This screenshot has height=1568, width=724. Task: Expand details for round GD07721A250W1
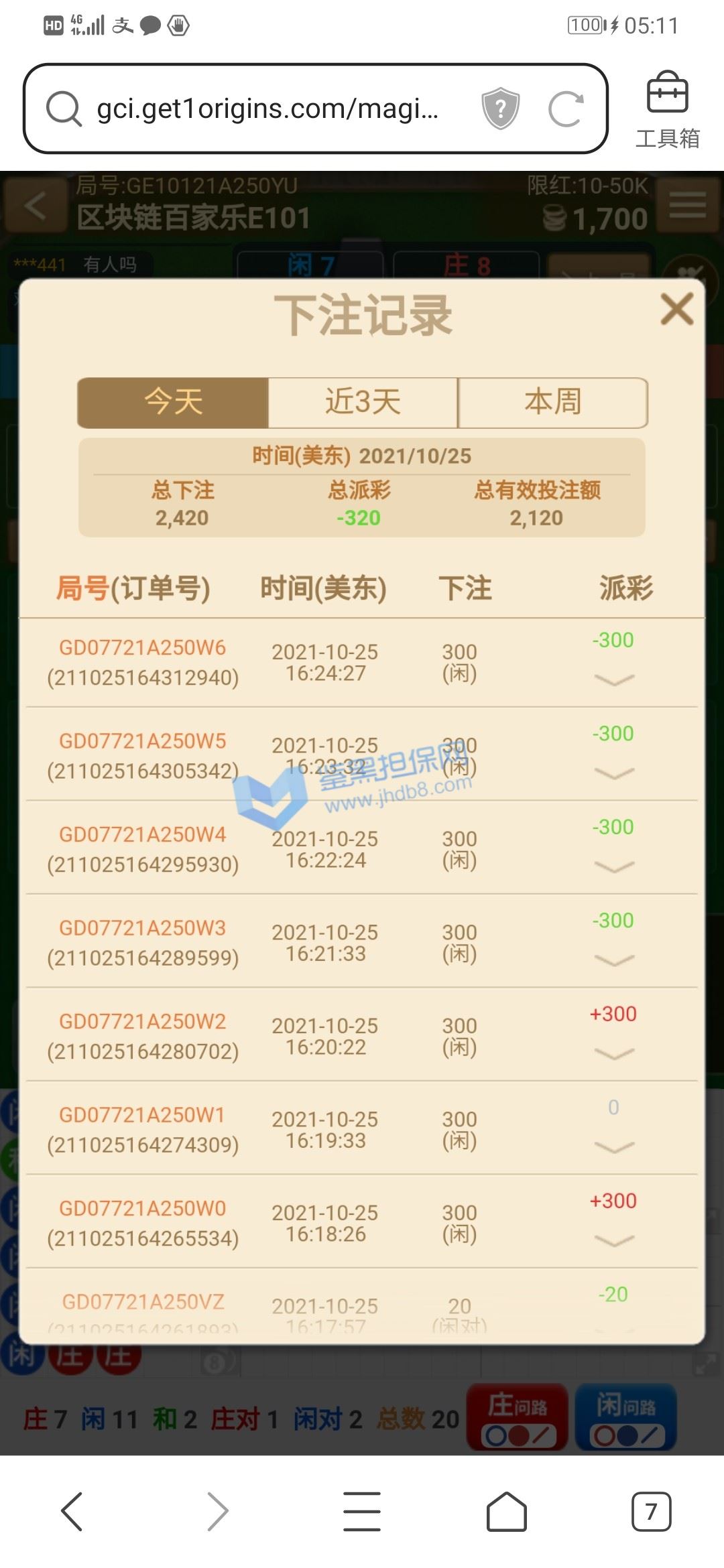[614, 1147]
